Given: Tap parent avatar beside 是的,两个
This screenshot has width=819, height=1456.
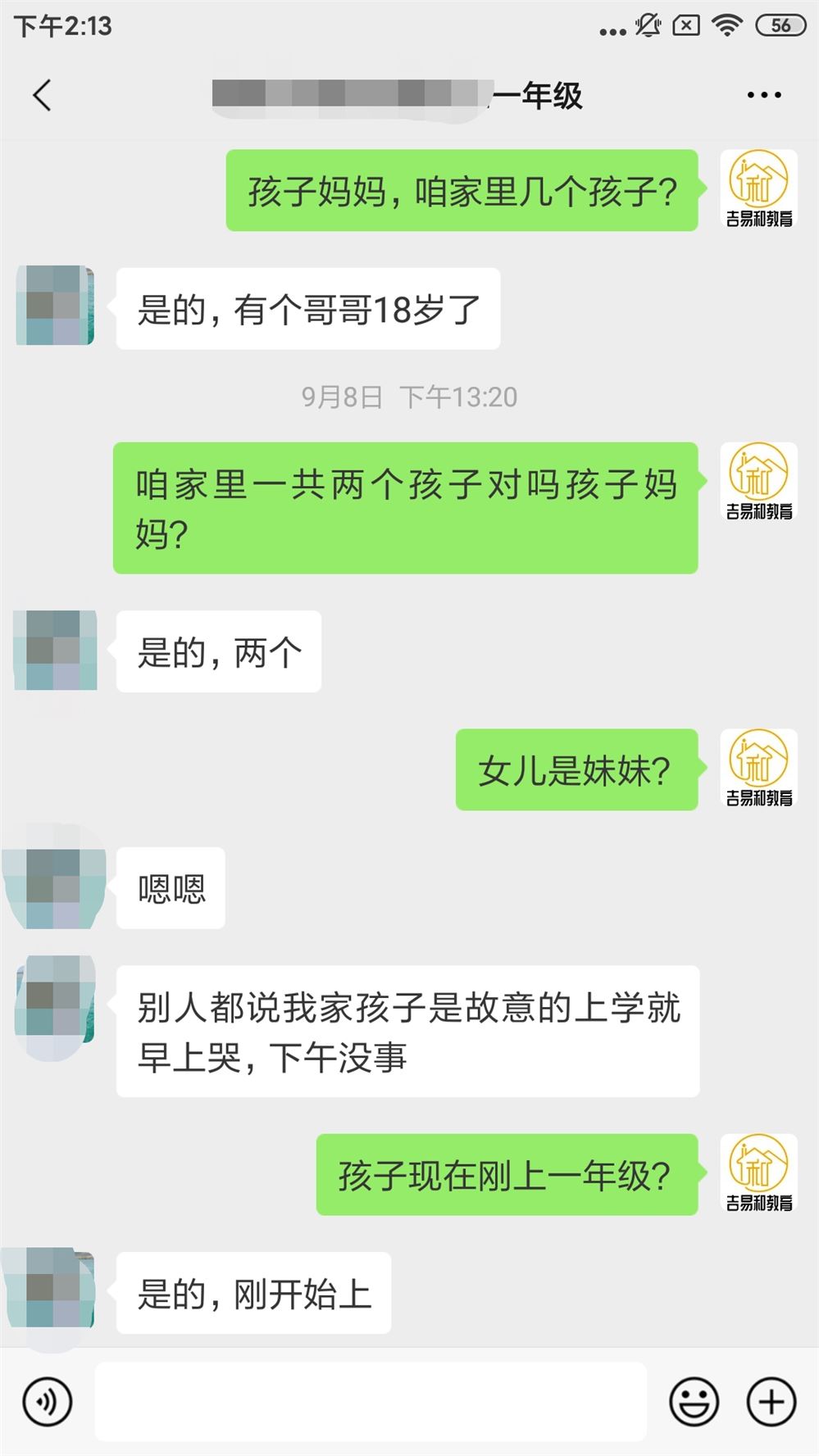Looking at the screenshot, I should [56, 650].
